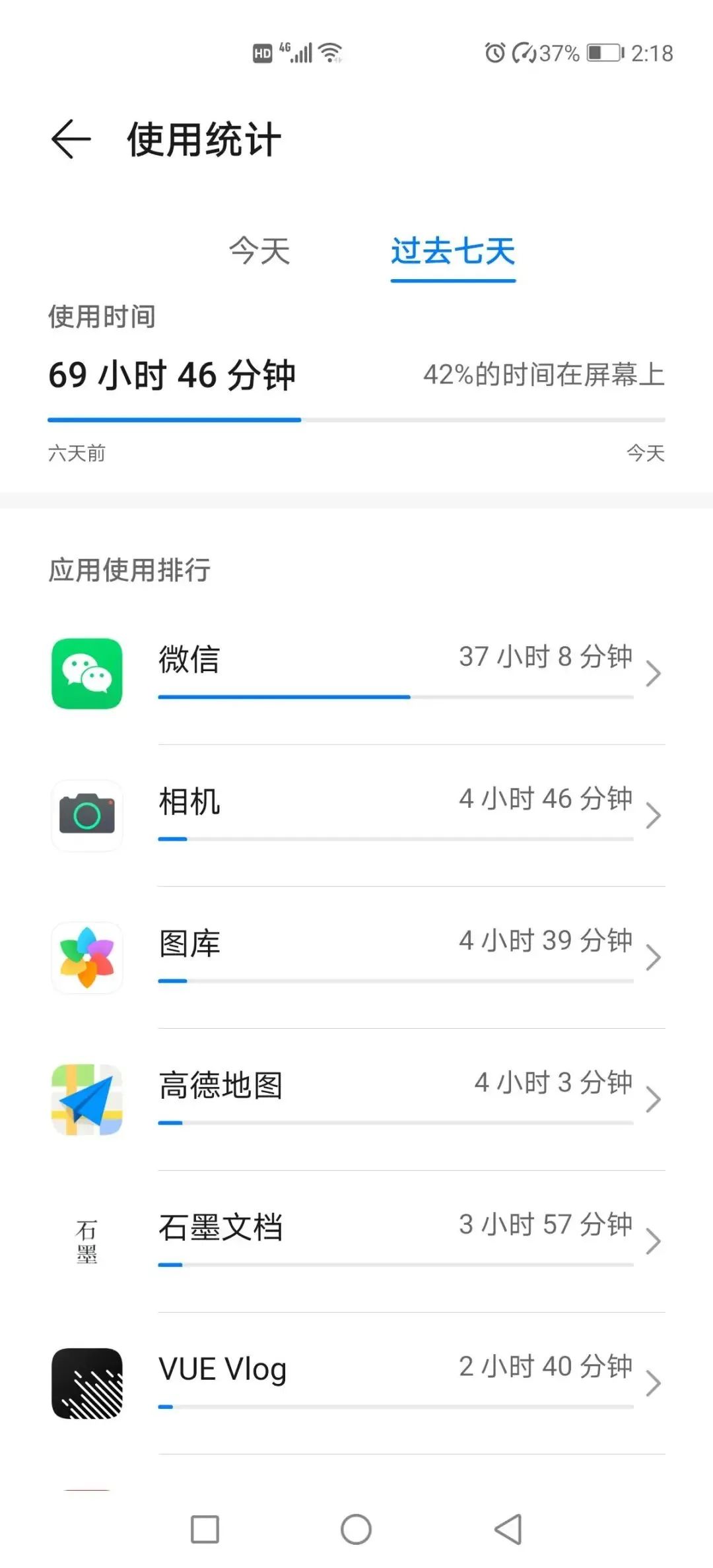Open the VUE Vlog app icon
Screen dimensions: 713x1568
click(86, 1383)
